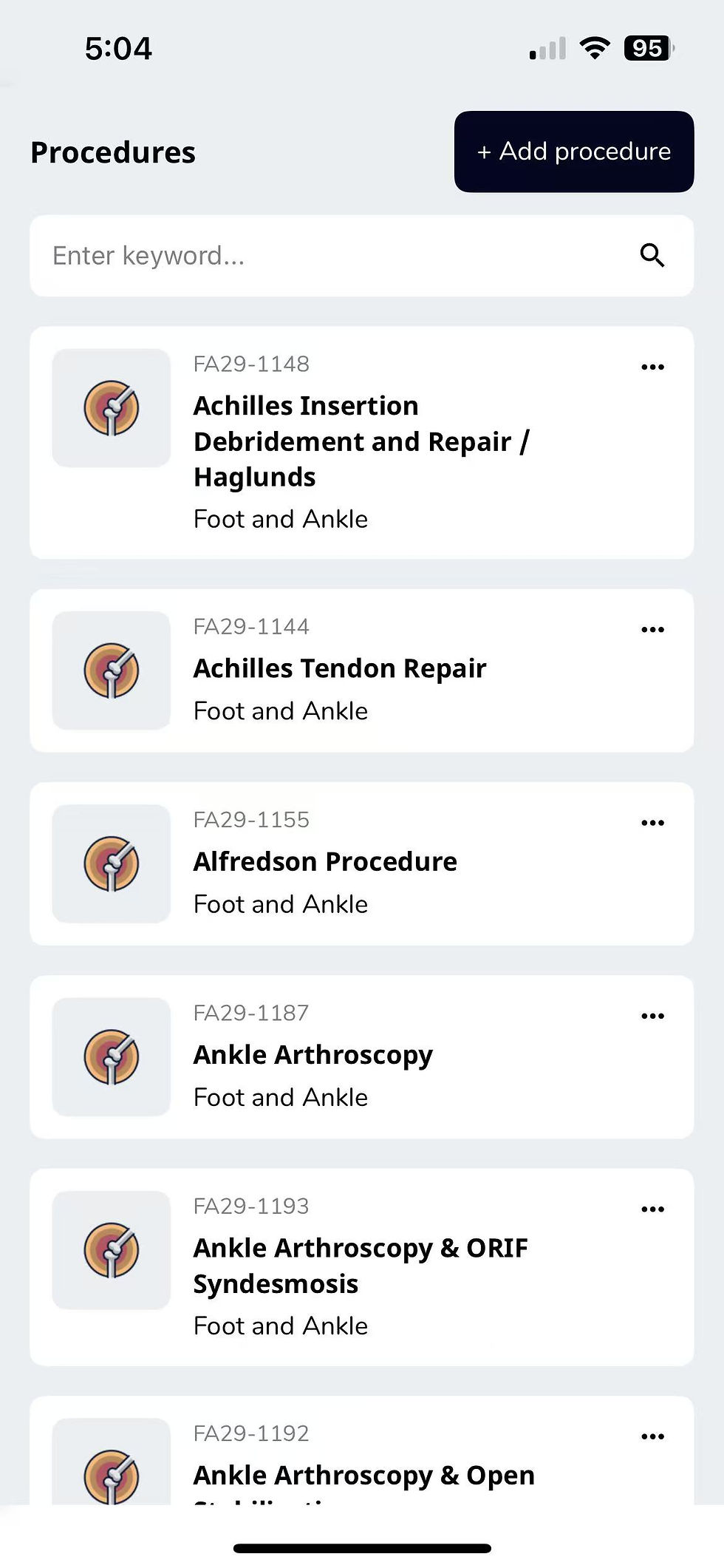Image resolution: width=724 pixels, height=1568 pixels.
Task: View the Achilles Tendon Repair procedure
Action: point(340,669)
